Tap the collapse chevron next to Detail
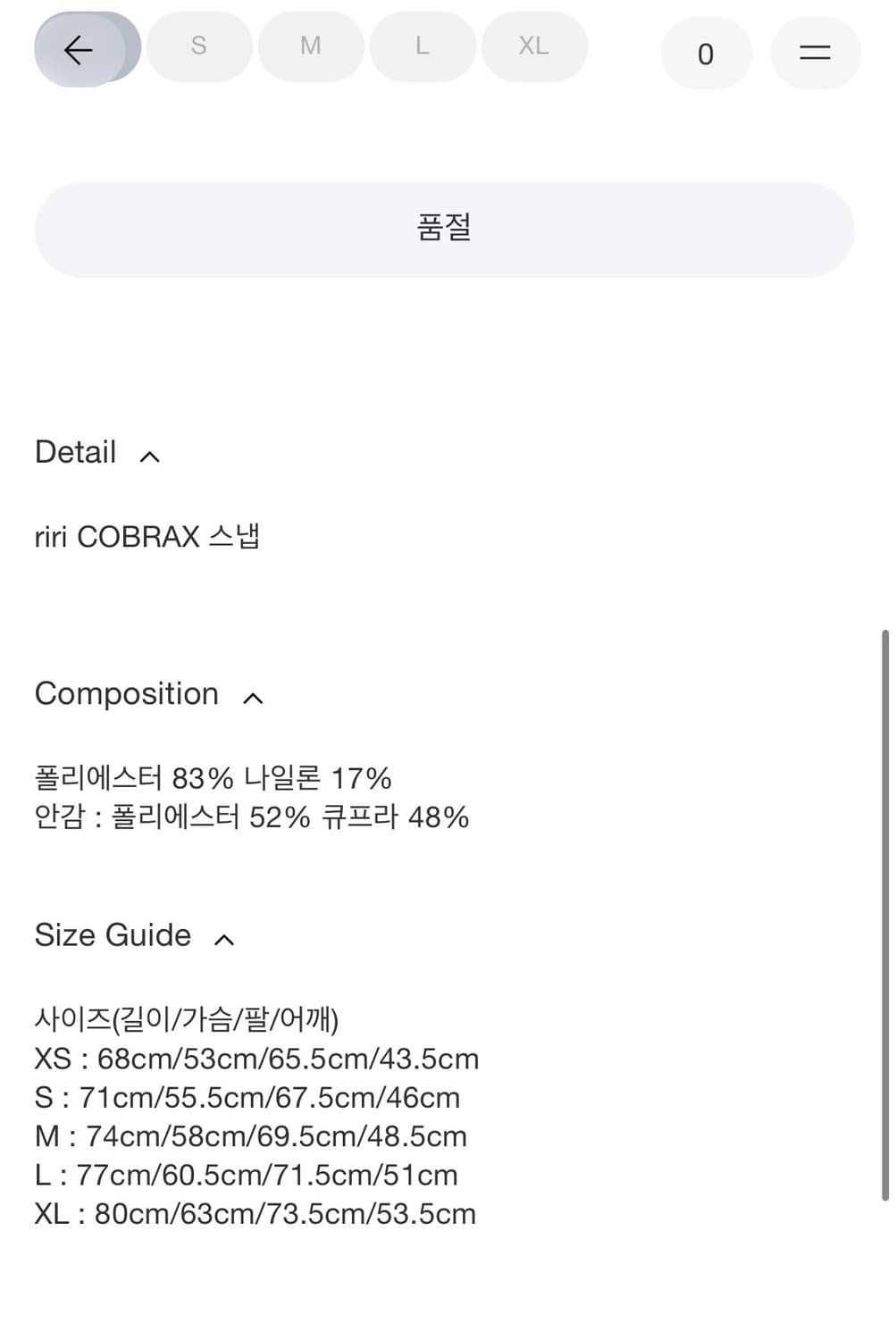Viewport: 896px width, 1340px height. pyautogui.click(x=149, y=456)
